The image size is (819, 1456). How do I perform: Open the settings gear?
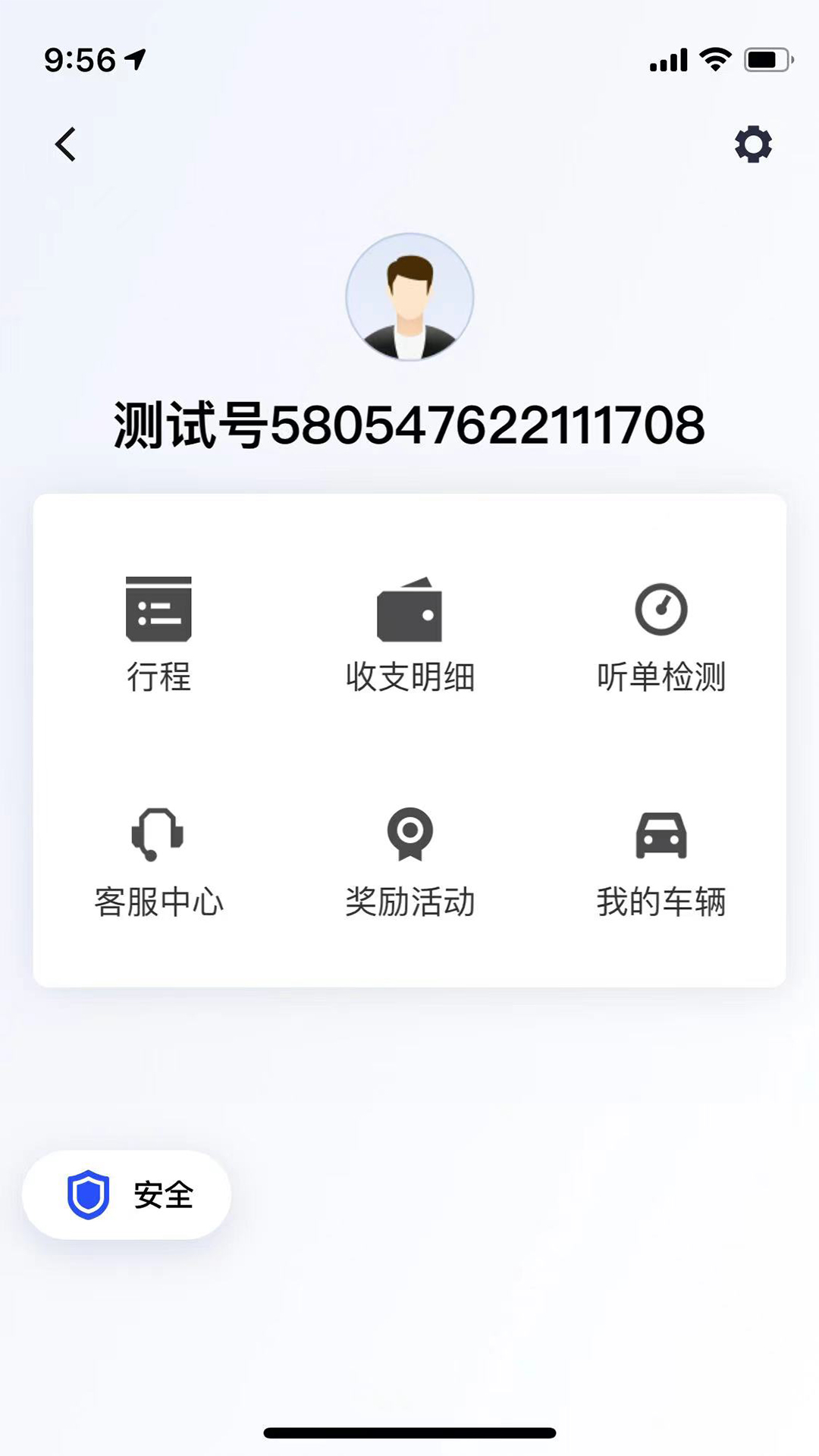point(753,144)
